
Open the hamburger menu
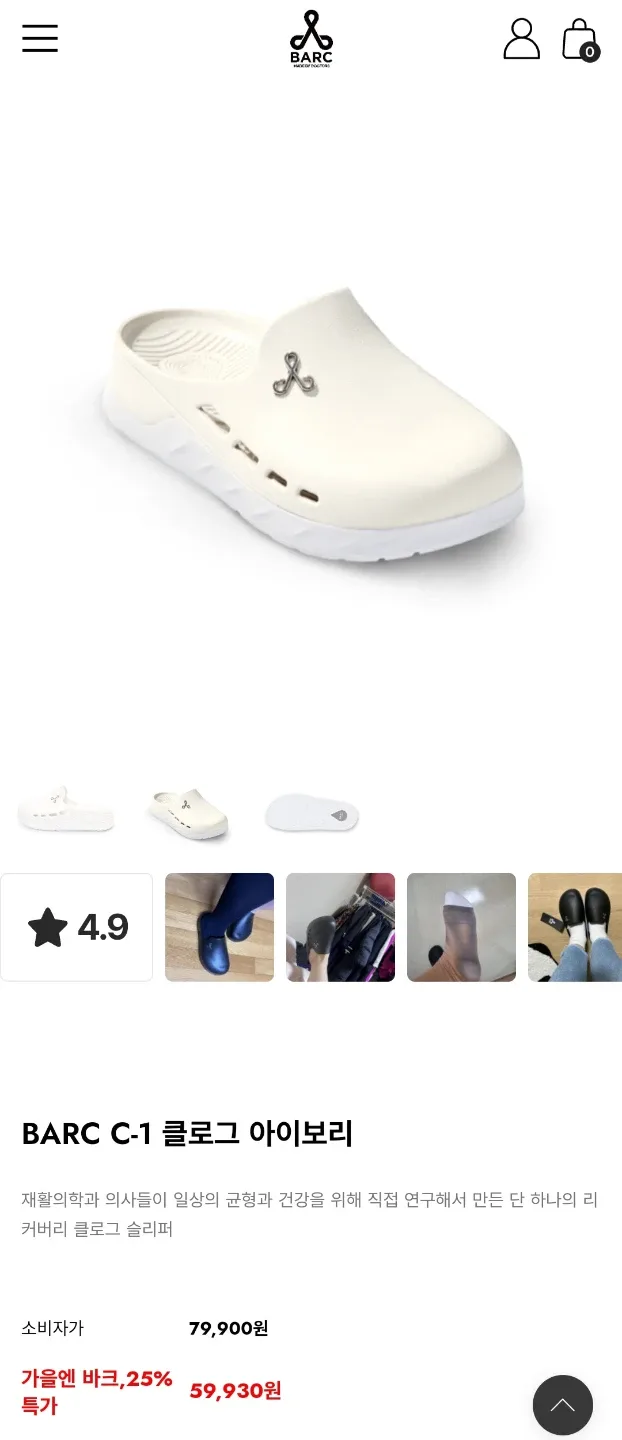click(x=40, y=39)
